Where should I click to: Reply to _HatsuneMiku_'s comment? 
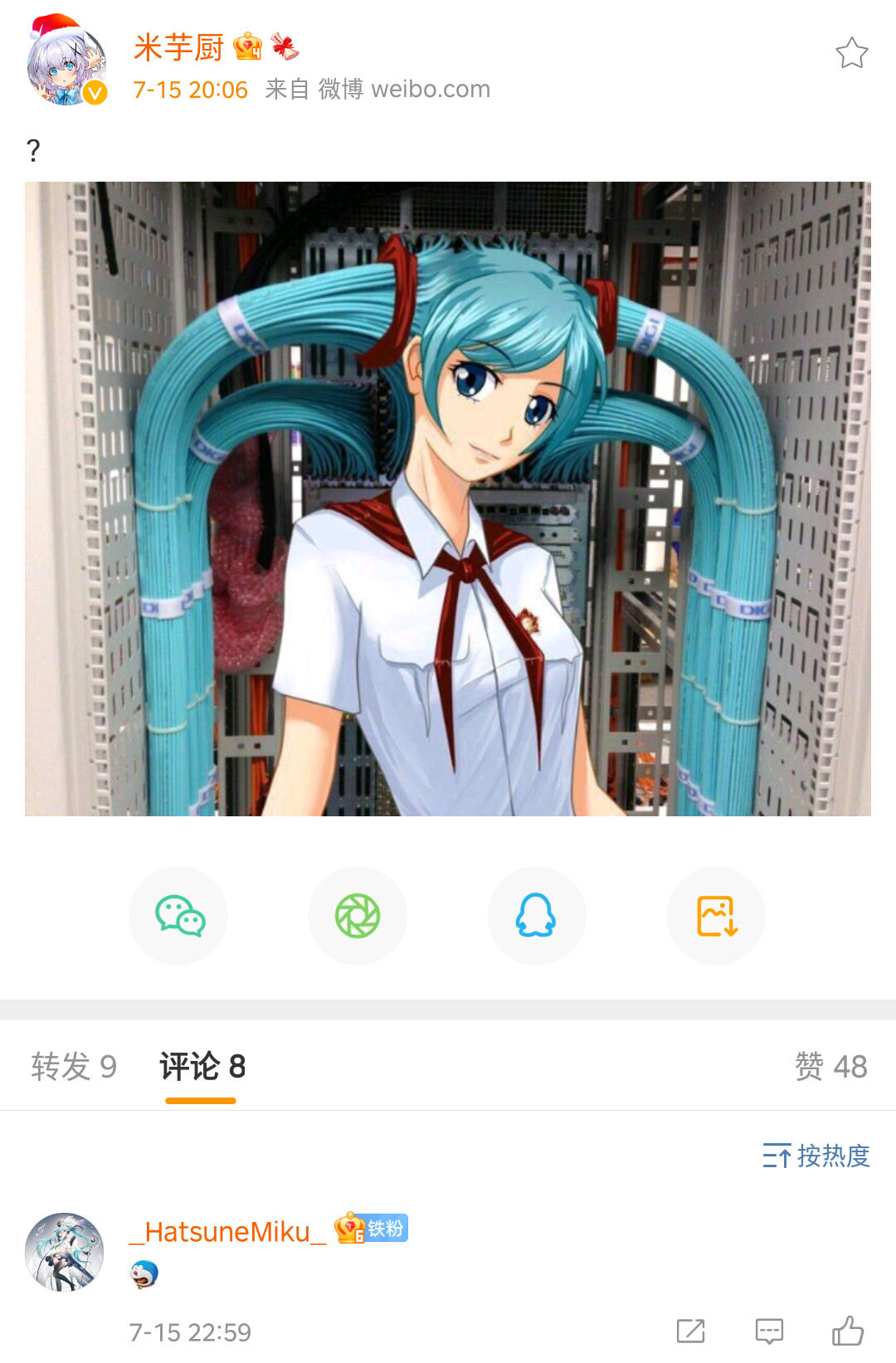(x=769, y=1331)
